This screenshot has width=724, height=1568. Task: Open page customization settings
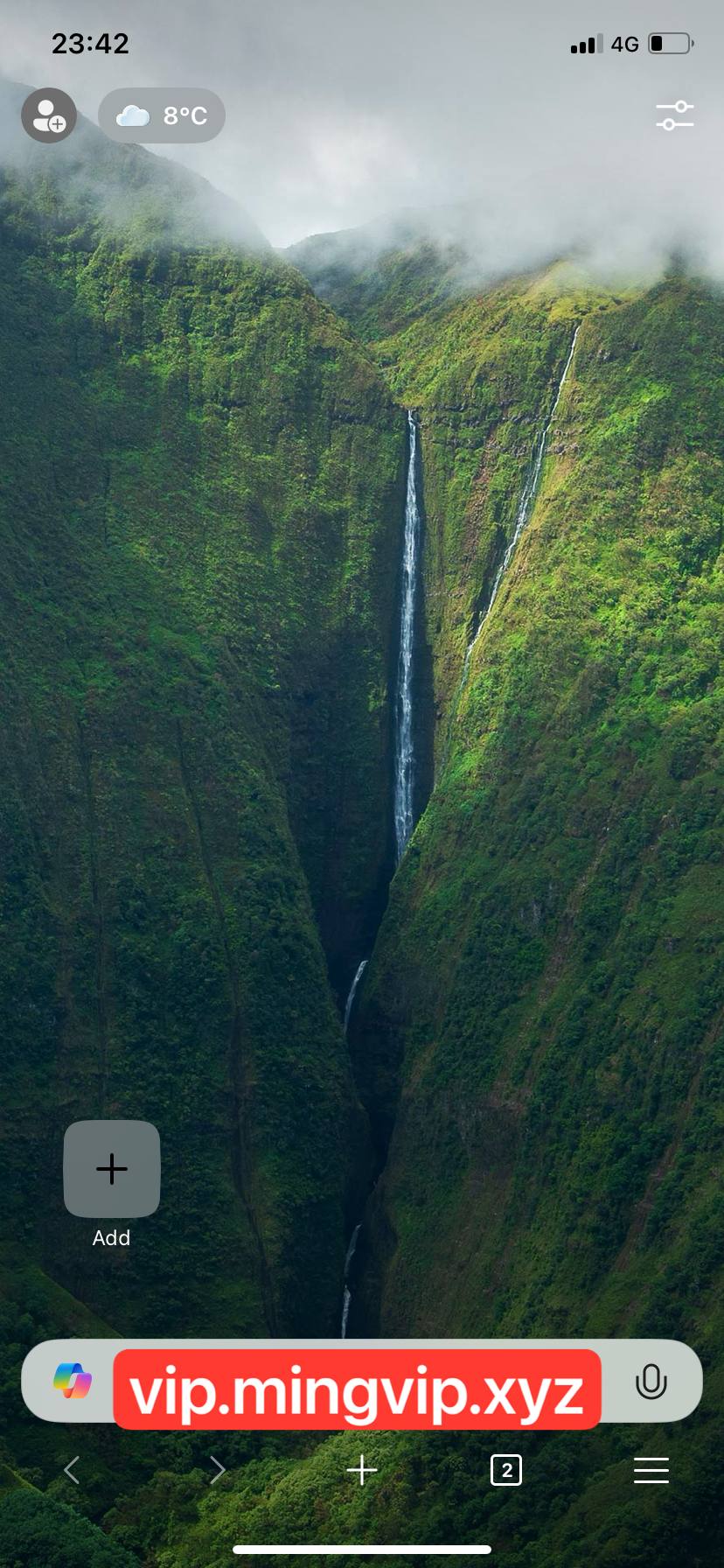(x=674, y=115)
